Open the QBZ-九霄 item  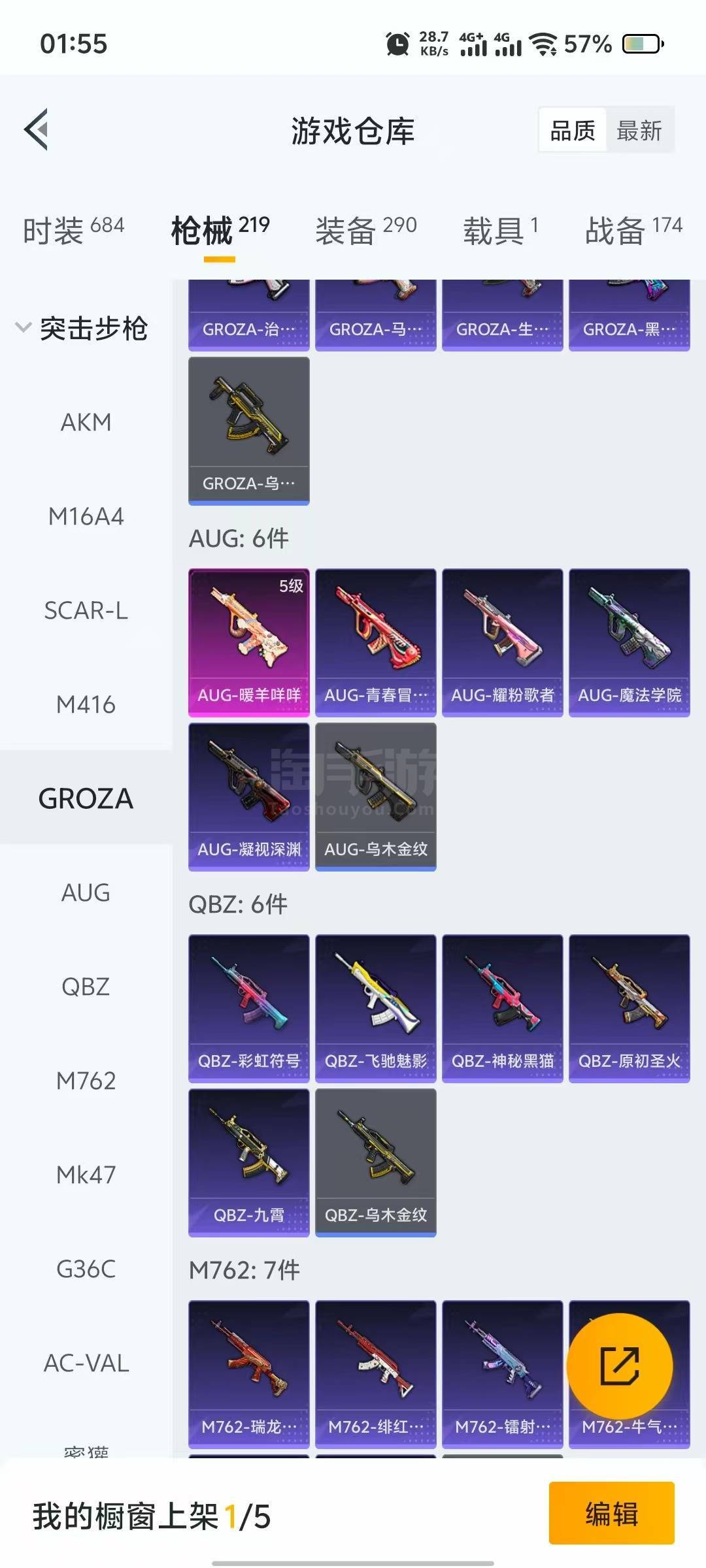249,1162
